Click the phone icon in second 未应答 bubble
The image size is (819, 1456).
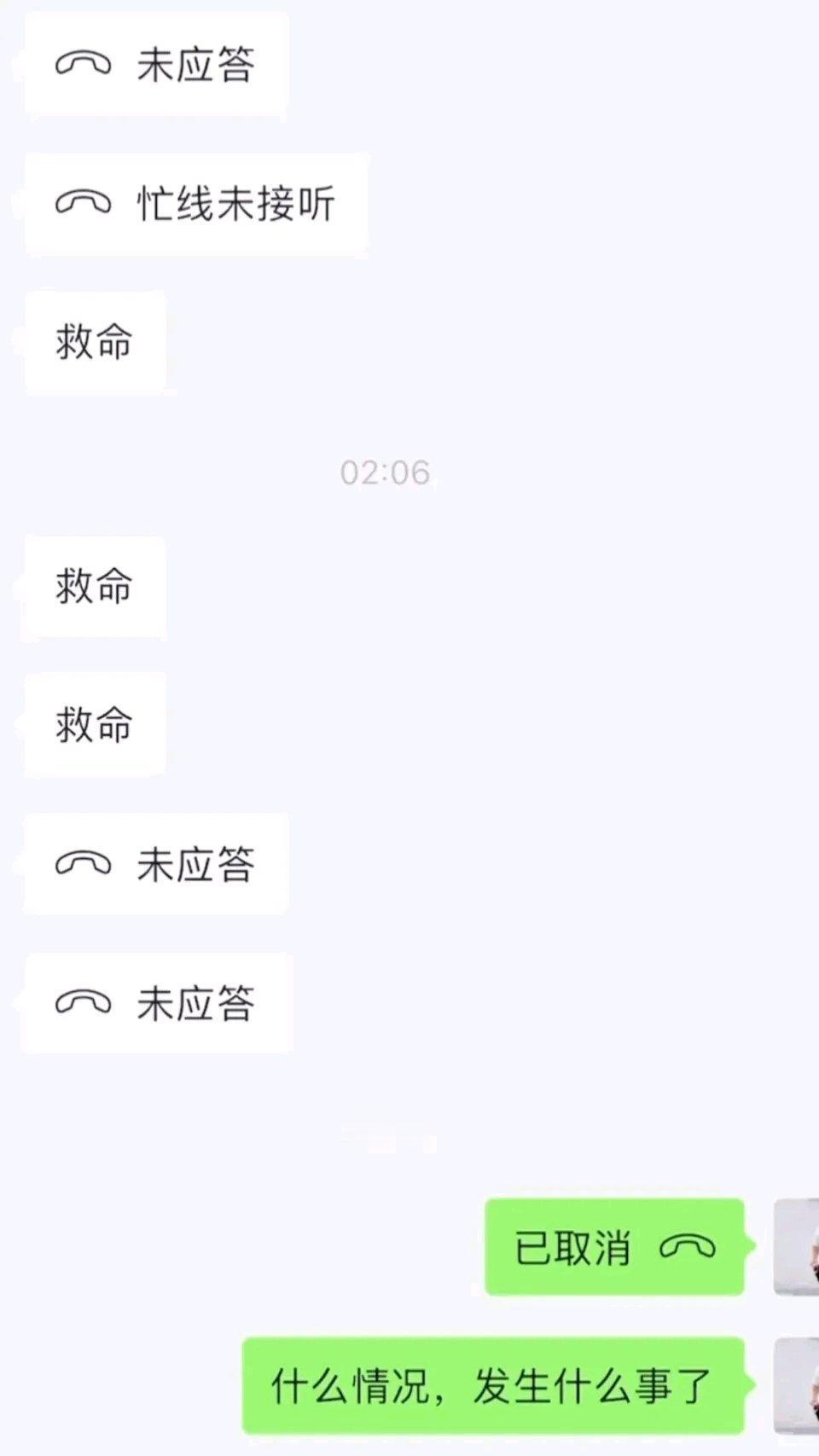coord(82,864)
